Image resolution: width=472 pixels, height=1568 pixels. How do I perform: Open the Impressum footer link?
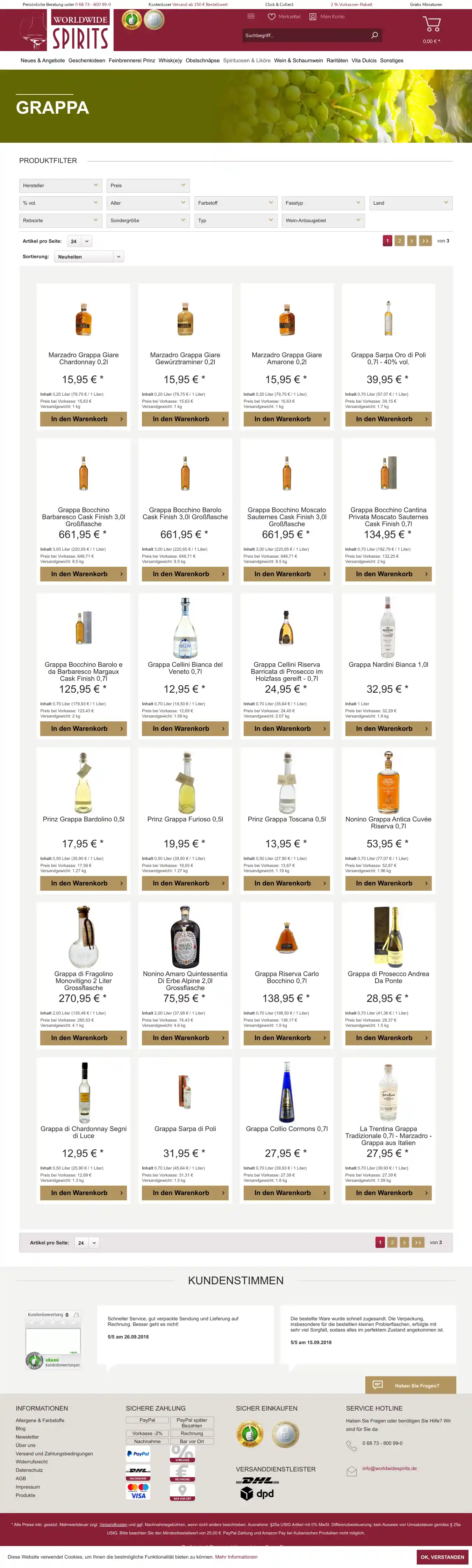tap(27, 1486)
